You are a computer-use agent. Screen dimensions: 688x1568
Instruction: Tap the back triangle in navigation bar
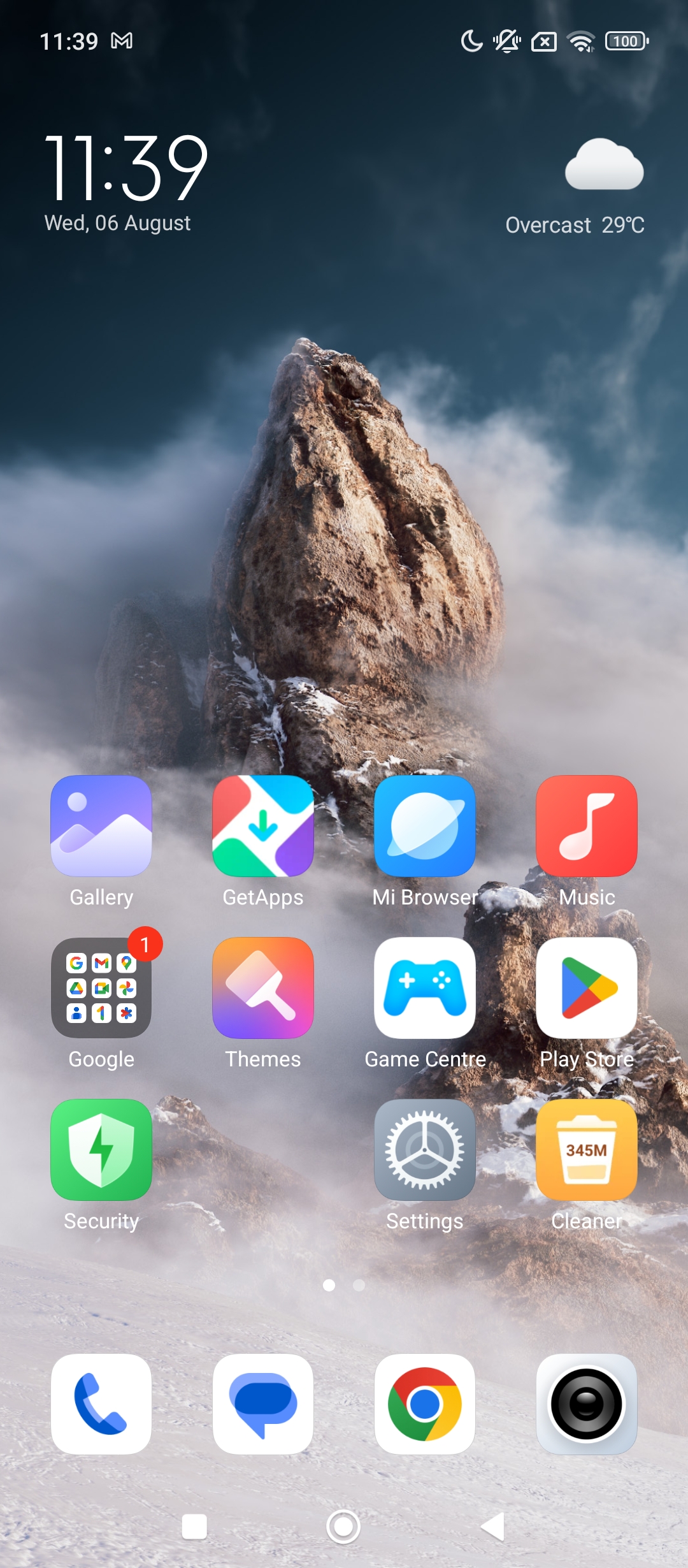[493, 1527]
